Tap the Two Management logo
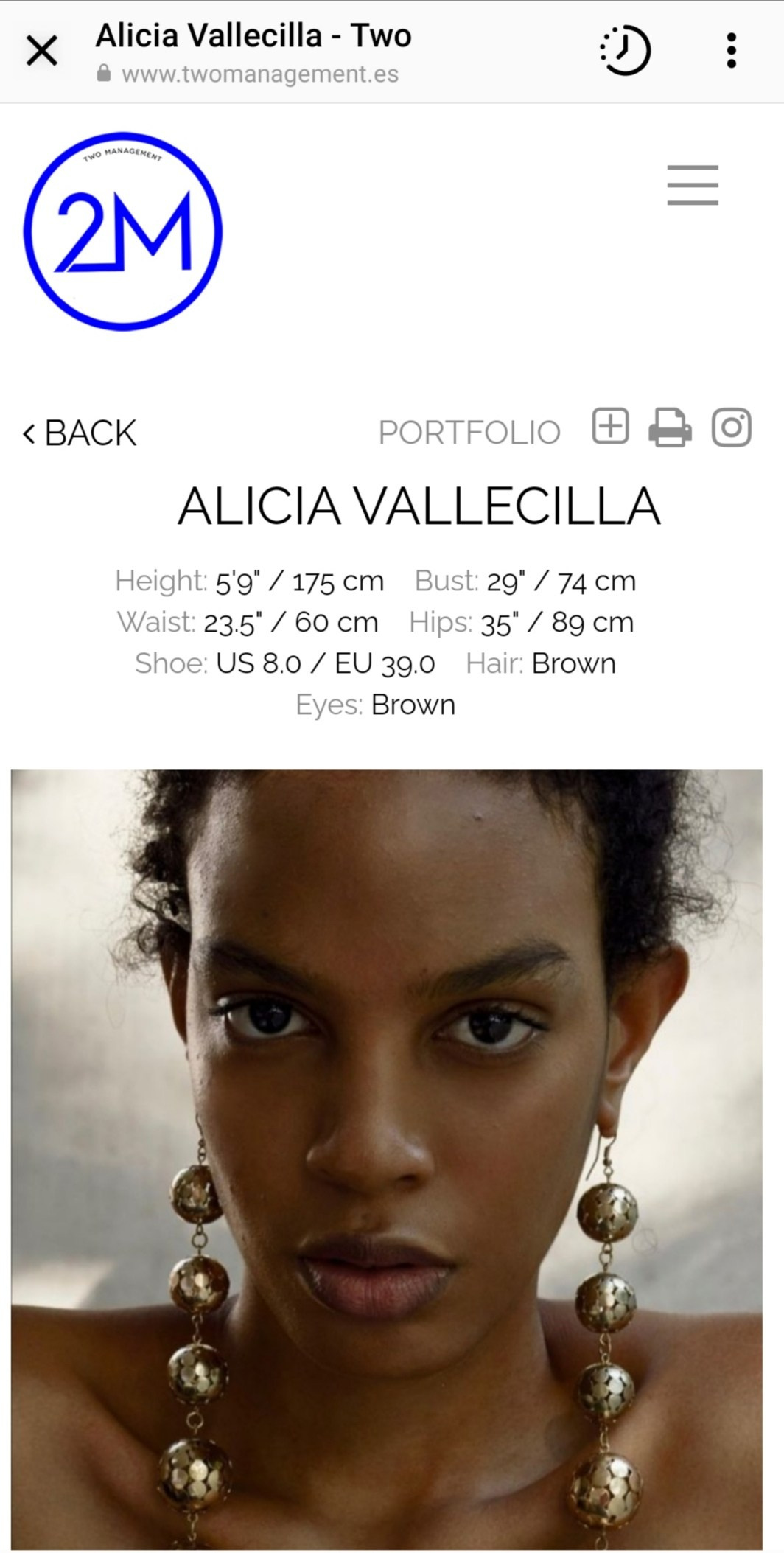Image resolution: width=784 pixels, height=1553 pixels. coord(123,231)
